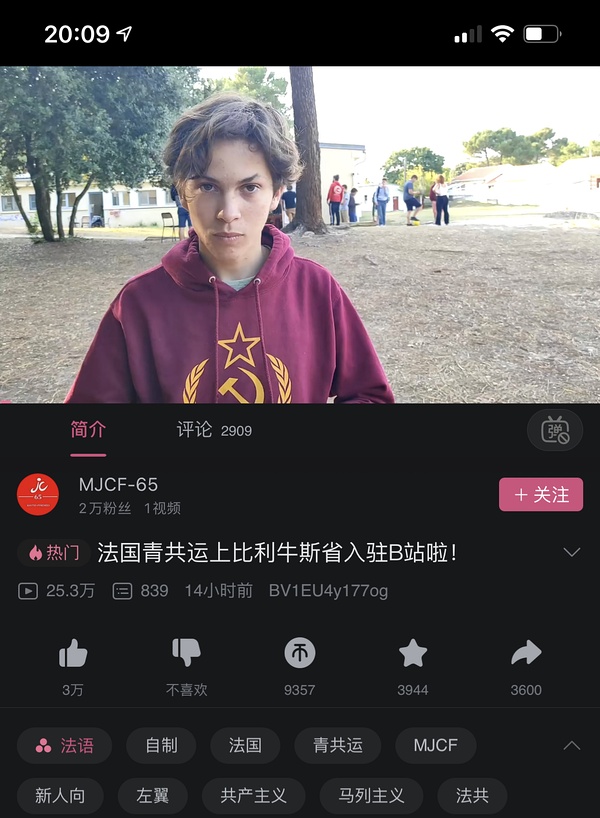The width and height of the screenshot is (600, 818).
Task: Tap the video player to show controls
Action: click(300, 234)
